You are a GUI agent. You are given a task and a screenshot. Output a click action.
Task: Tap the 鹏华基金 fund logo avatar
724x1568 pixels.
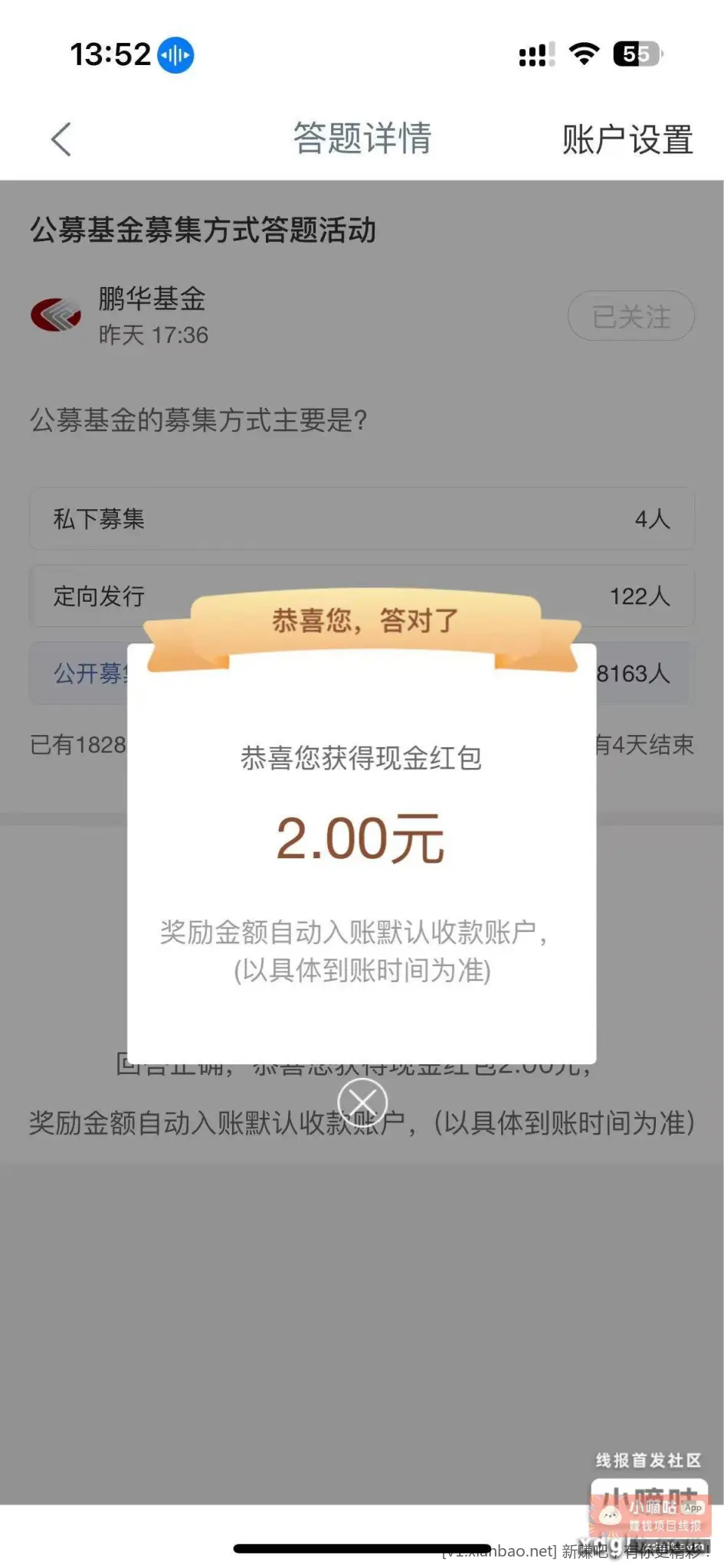tap(54, 315)
